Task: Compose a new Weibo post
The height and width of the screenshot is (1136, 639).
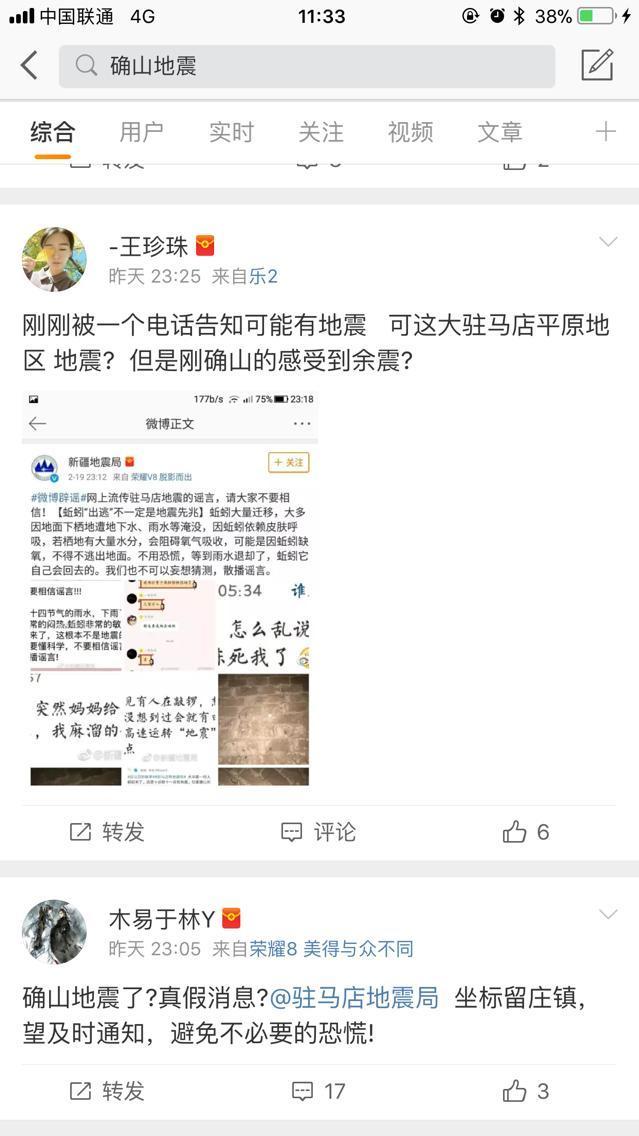Action: click(597, 65)
